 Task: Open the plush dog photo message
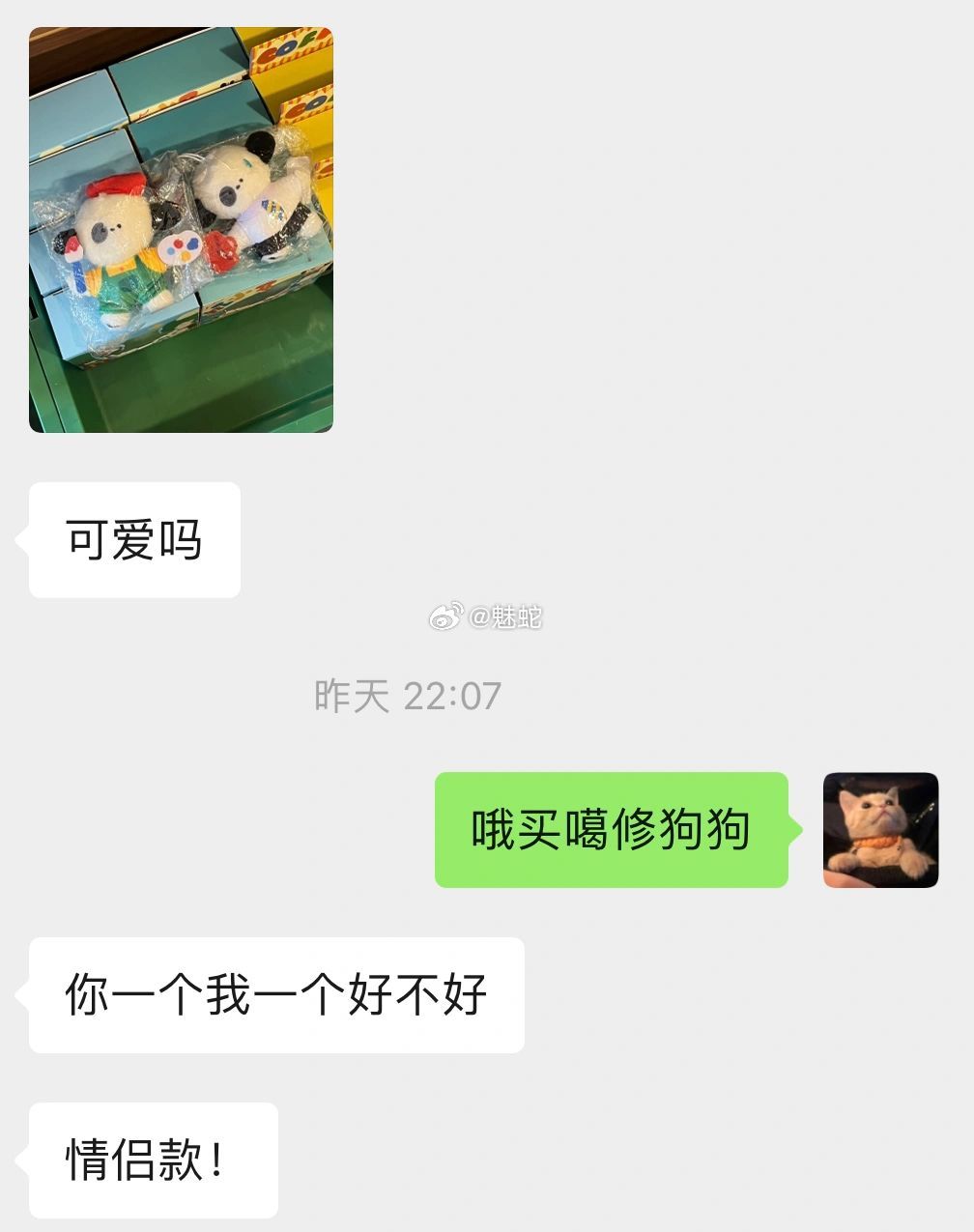(x=181, y=230)
